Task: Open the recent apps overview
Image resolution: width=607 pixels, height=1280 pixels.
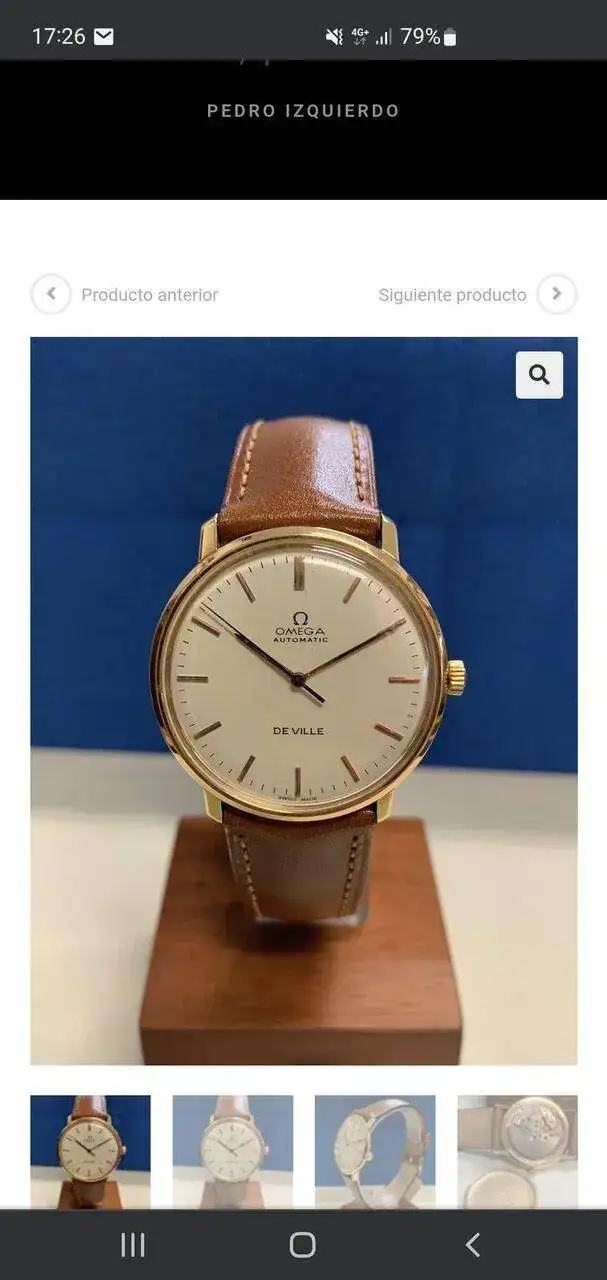Action: [x=133, y=1245]
